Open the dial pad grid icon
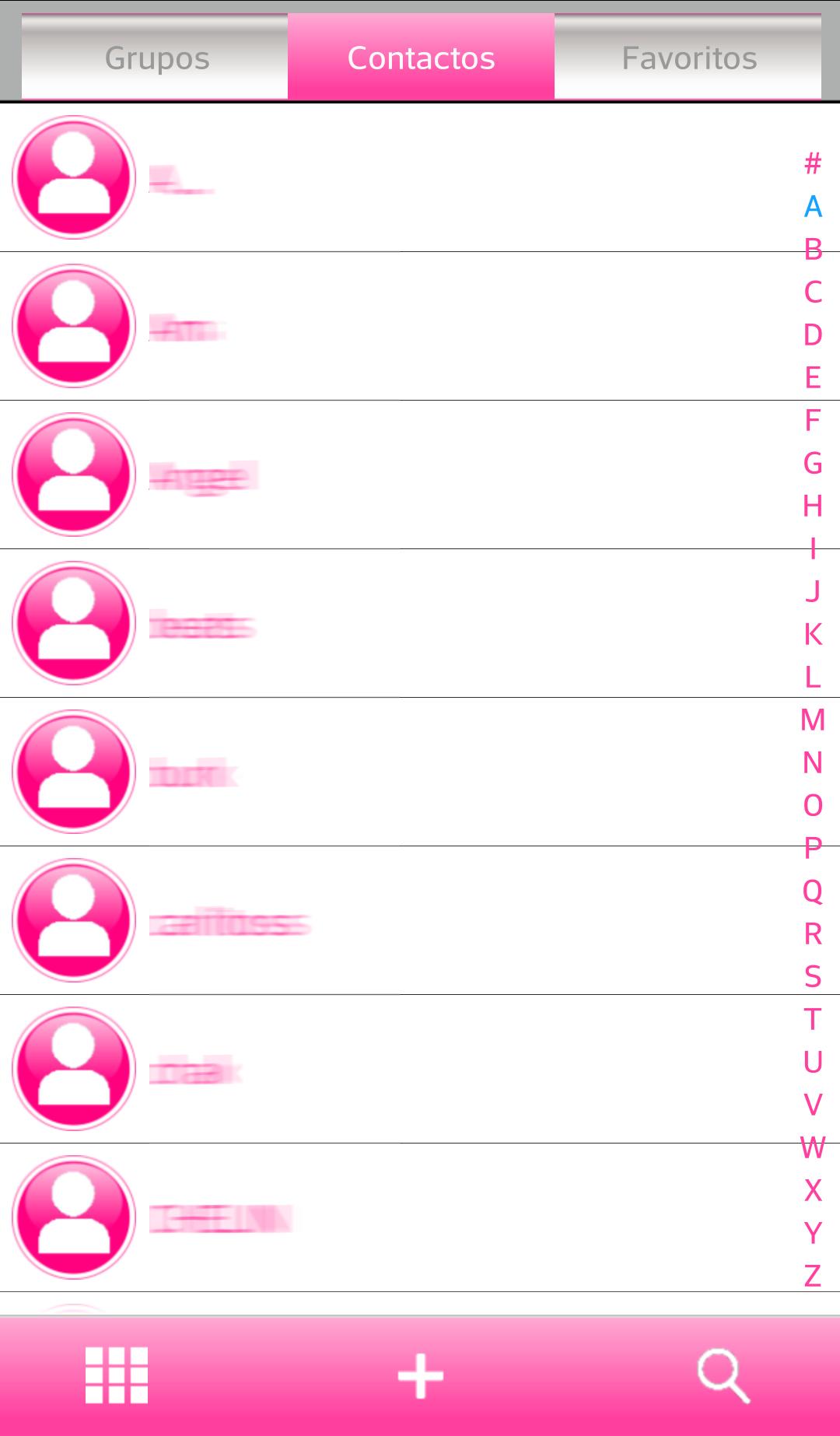Screen dimensions: 840x1436 coord(117,1375)
